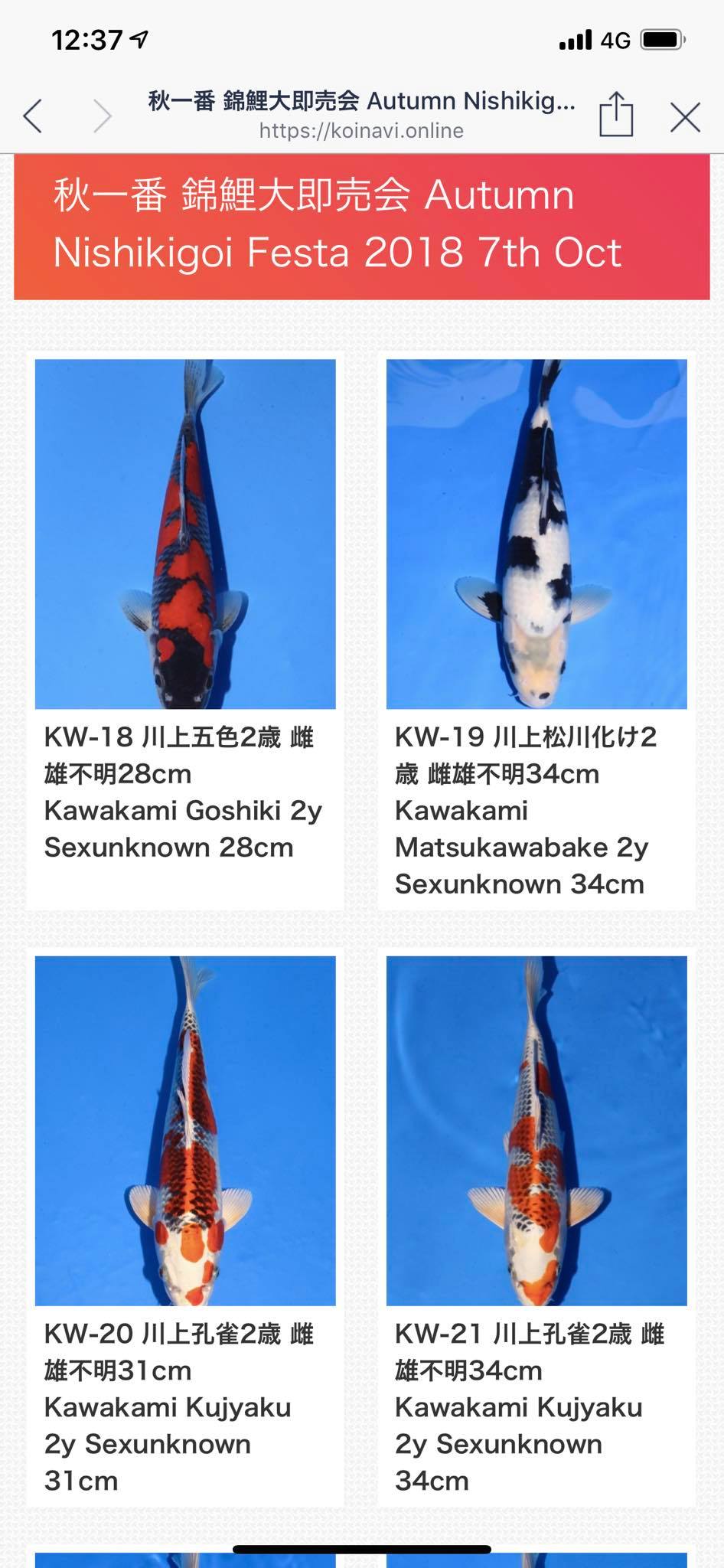The height and width of the screenshot is (1568, 724).
Task: Open the KW-21 Kawakami Kujyaku 34cm listing
Action: click(x=536, y=1227)
